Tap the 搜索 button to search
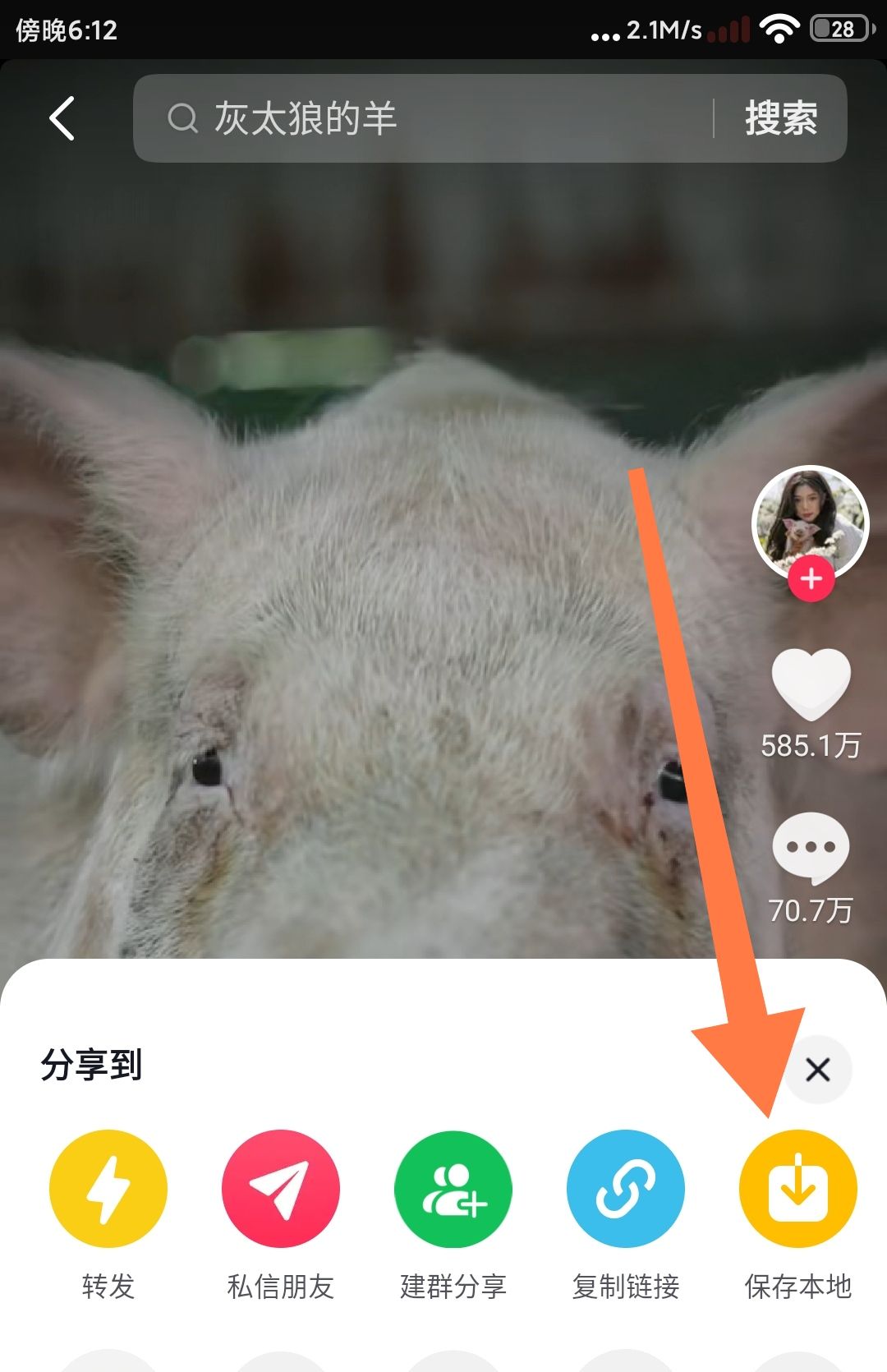Viewport: 887px width, 1372px height. pos(781,118)
